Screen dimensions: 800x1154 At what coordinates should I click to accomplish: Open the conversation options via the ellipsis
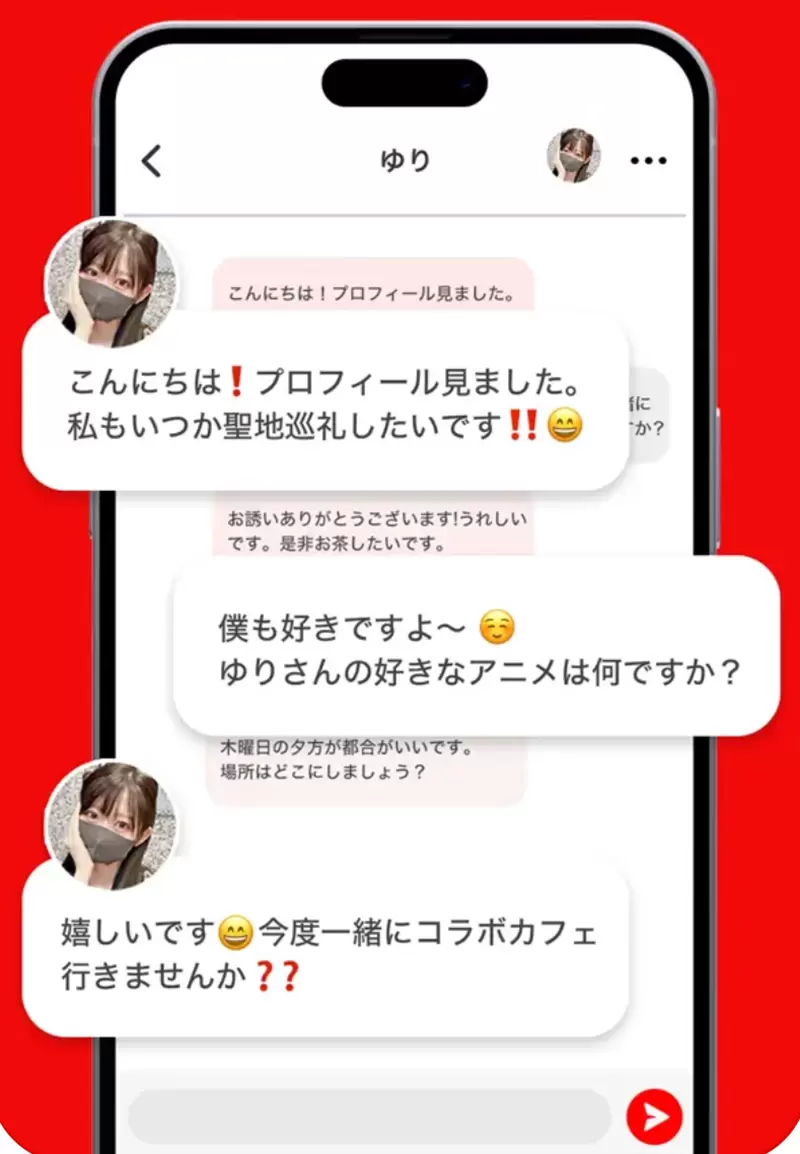pos(649,160)
